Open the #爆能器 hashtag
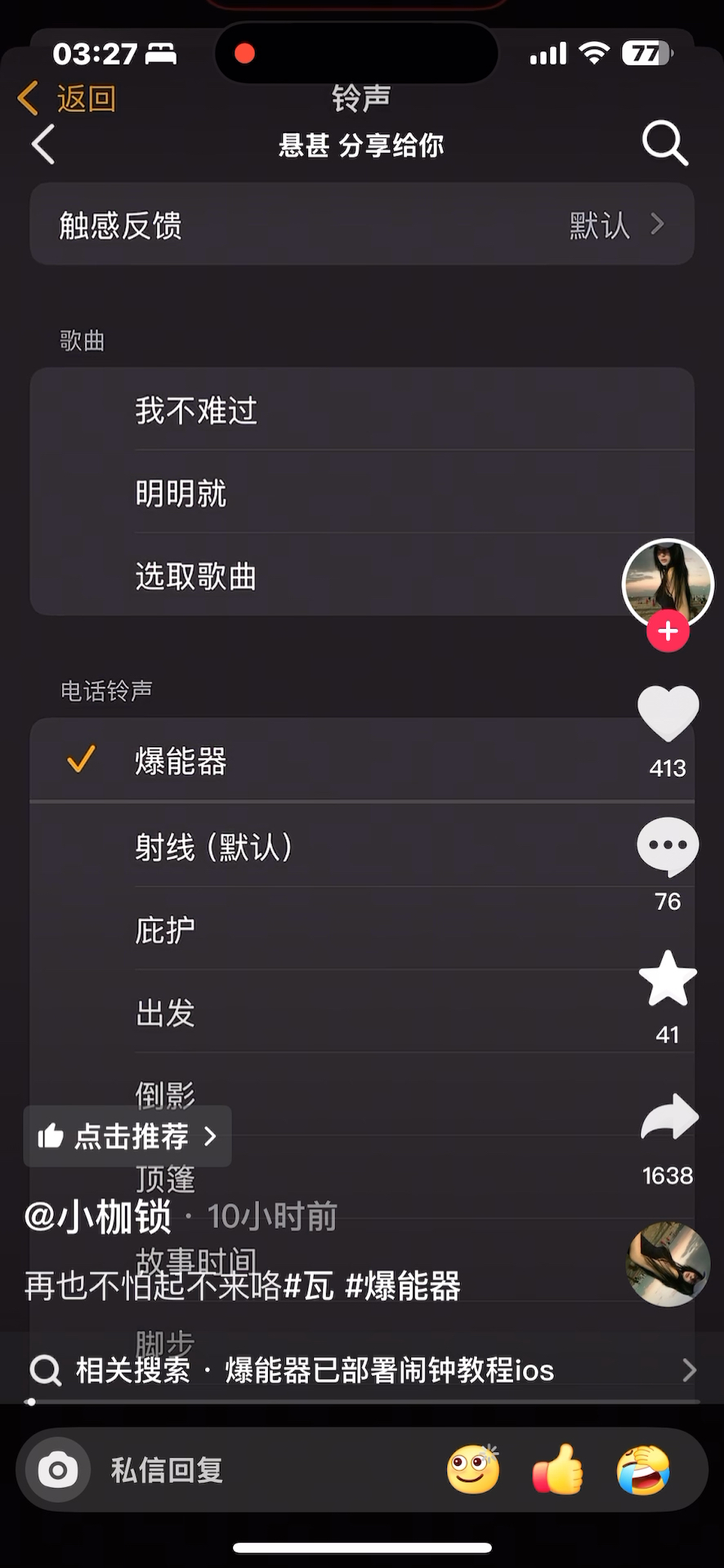Image resolution: width=724 pixels, height=1568 pixels. 402,1286
